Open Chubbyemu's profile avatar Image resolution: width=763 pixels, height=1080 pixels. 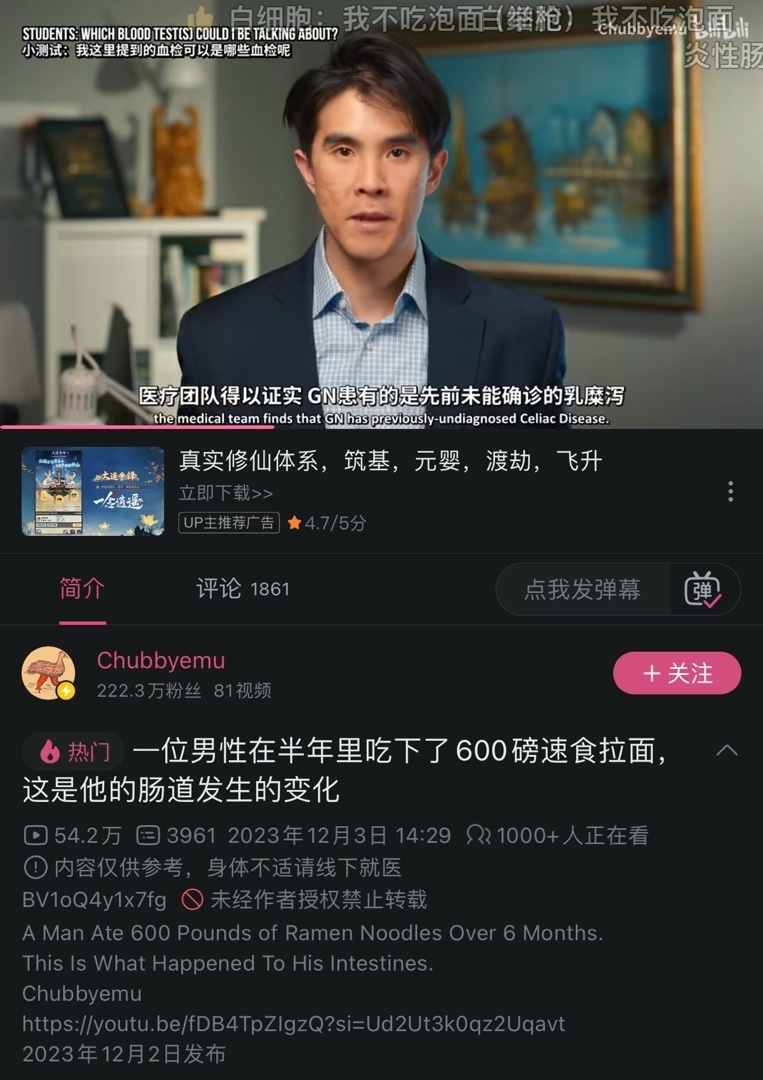(x=49, y=673)
